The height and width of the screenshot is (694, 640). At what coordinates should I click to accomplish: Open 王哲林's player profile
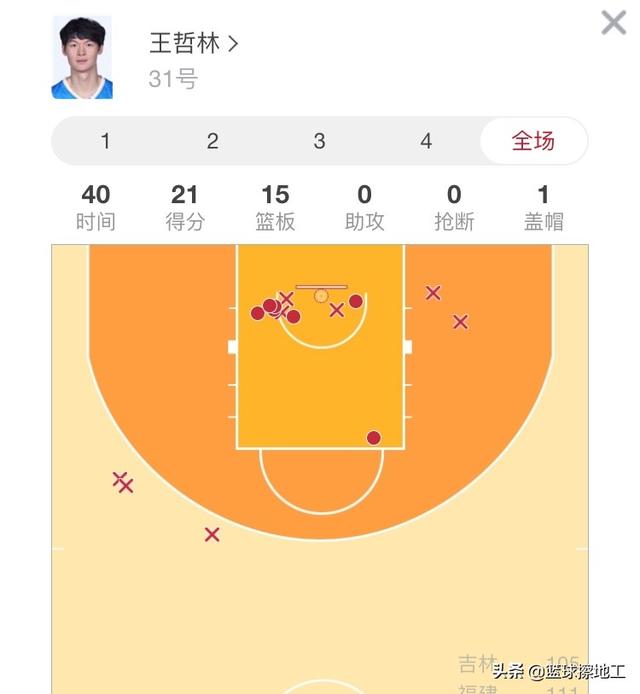(x=194, y=44)
